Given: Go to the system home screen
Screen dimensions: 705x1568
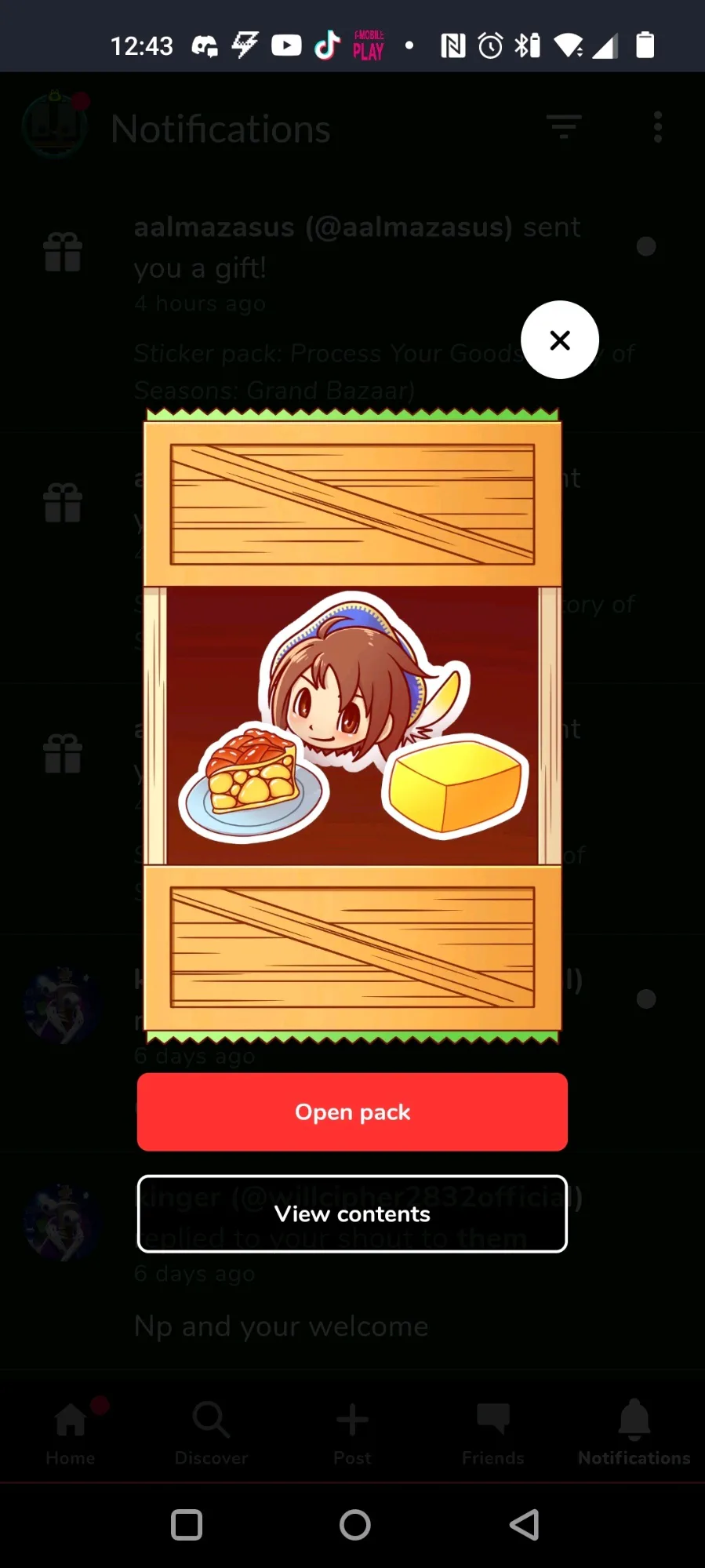Looking at the screenshot, I should click(354, 1525).
